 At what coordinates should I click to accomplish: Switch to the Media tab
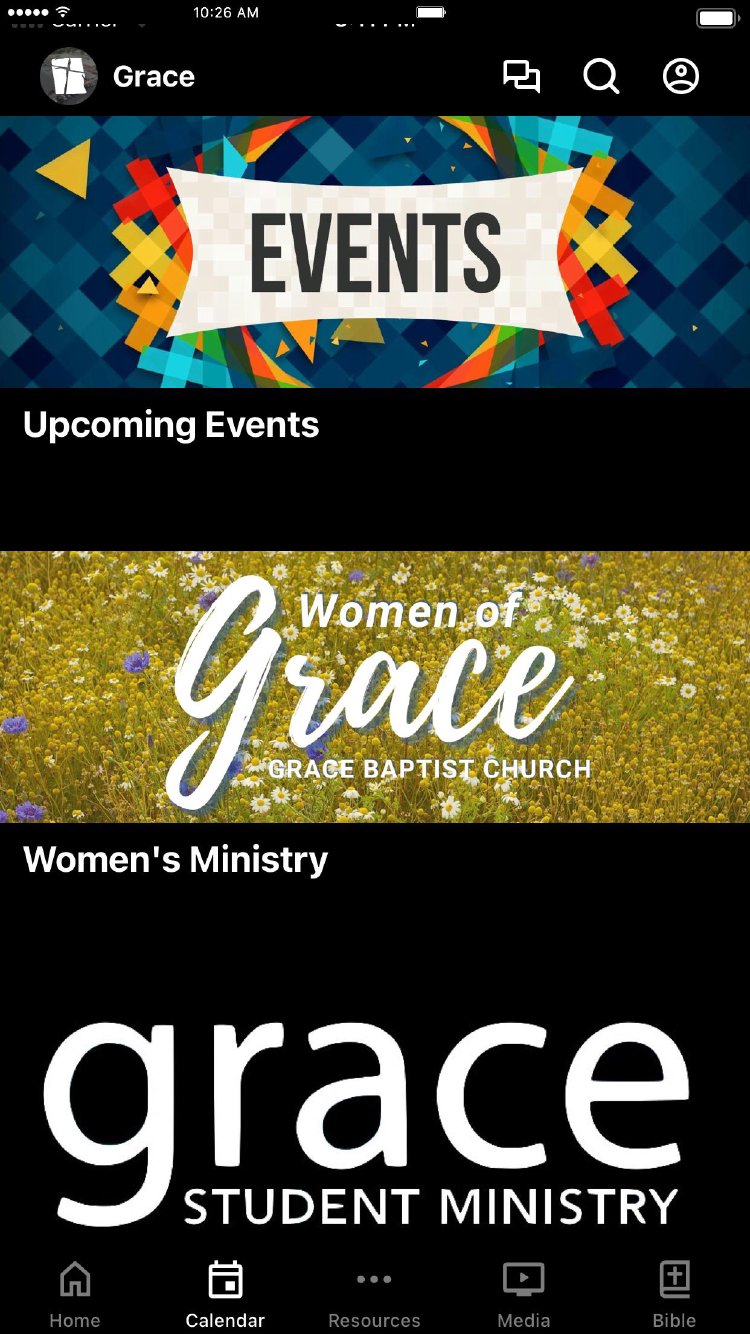click(x=523, y=1294)
